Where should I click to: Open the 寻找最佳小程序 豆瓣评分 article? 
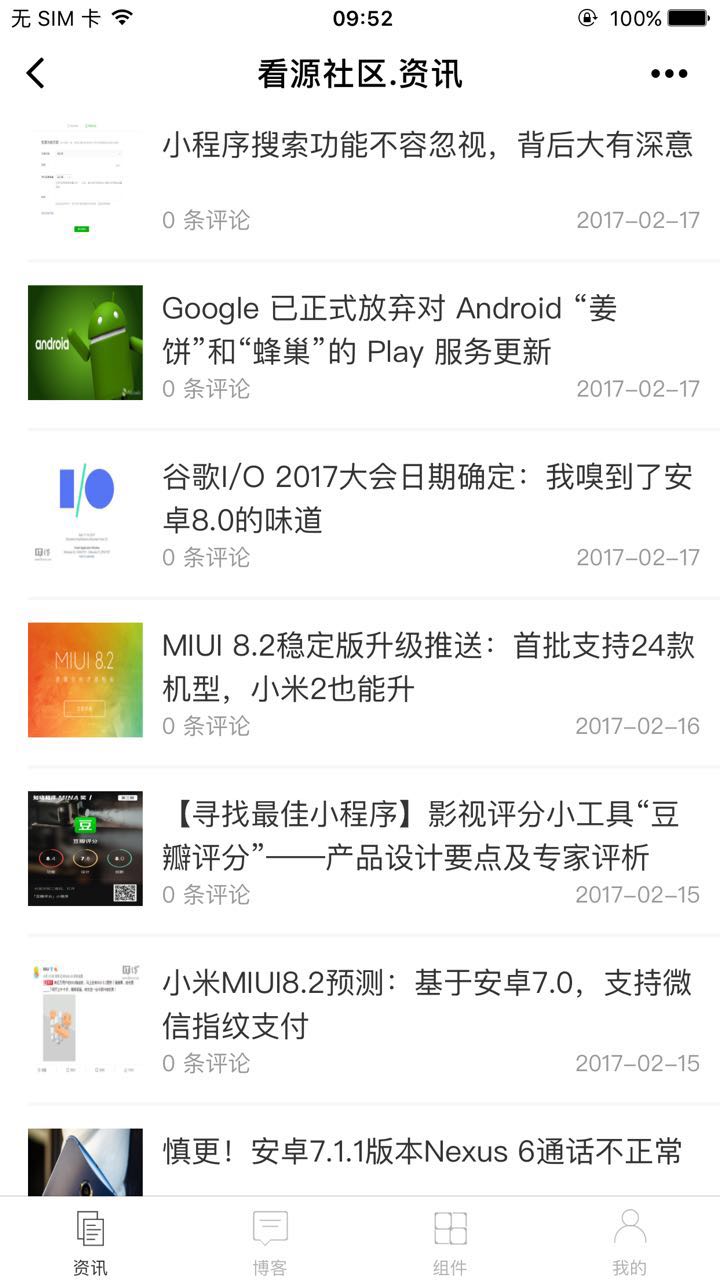click(x=420, y=836)
